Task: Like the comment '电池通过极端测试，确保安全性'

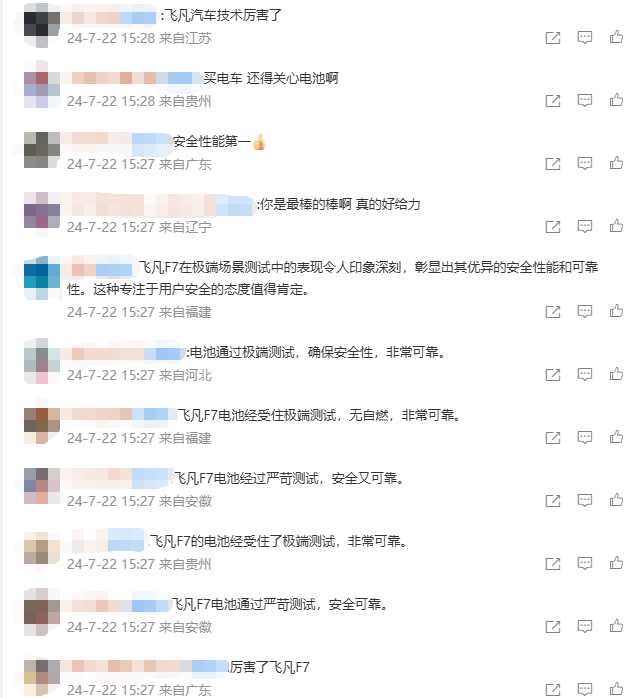Action: click(616, 375)
